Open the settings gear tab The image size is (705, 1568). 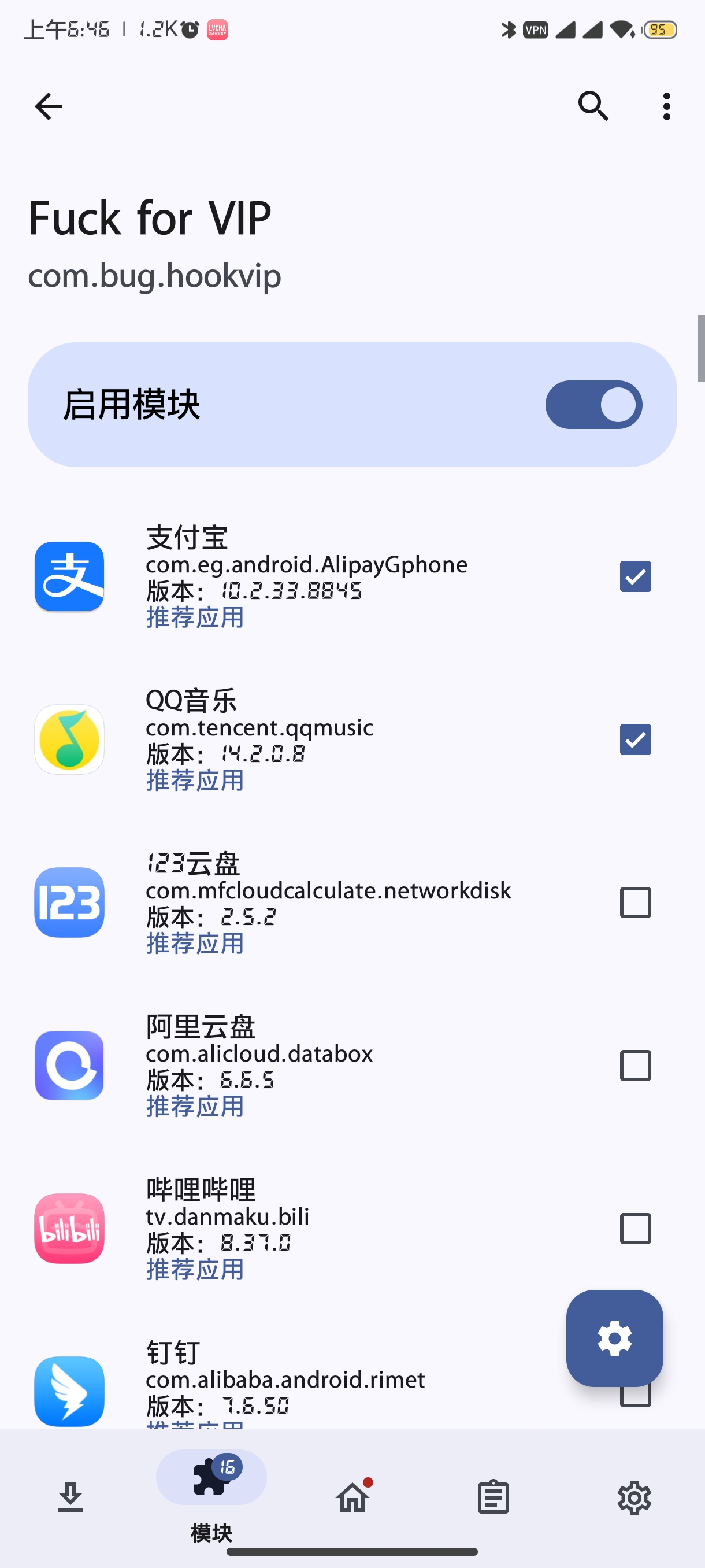[x=634, y=1497]
